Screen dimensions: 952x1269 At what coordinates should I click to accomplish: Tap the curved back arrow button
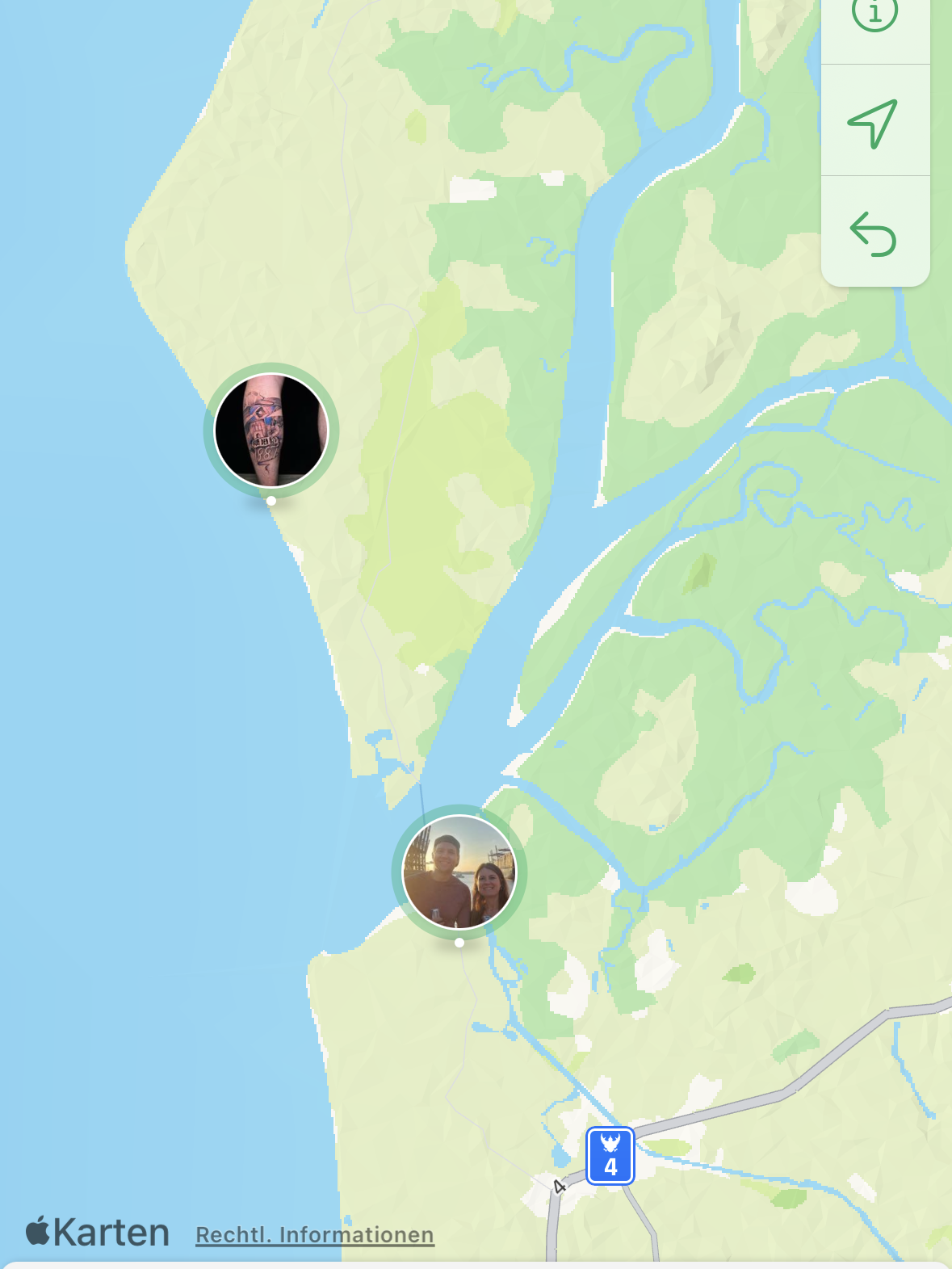[x=874, y=234]
